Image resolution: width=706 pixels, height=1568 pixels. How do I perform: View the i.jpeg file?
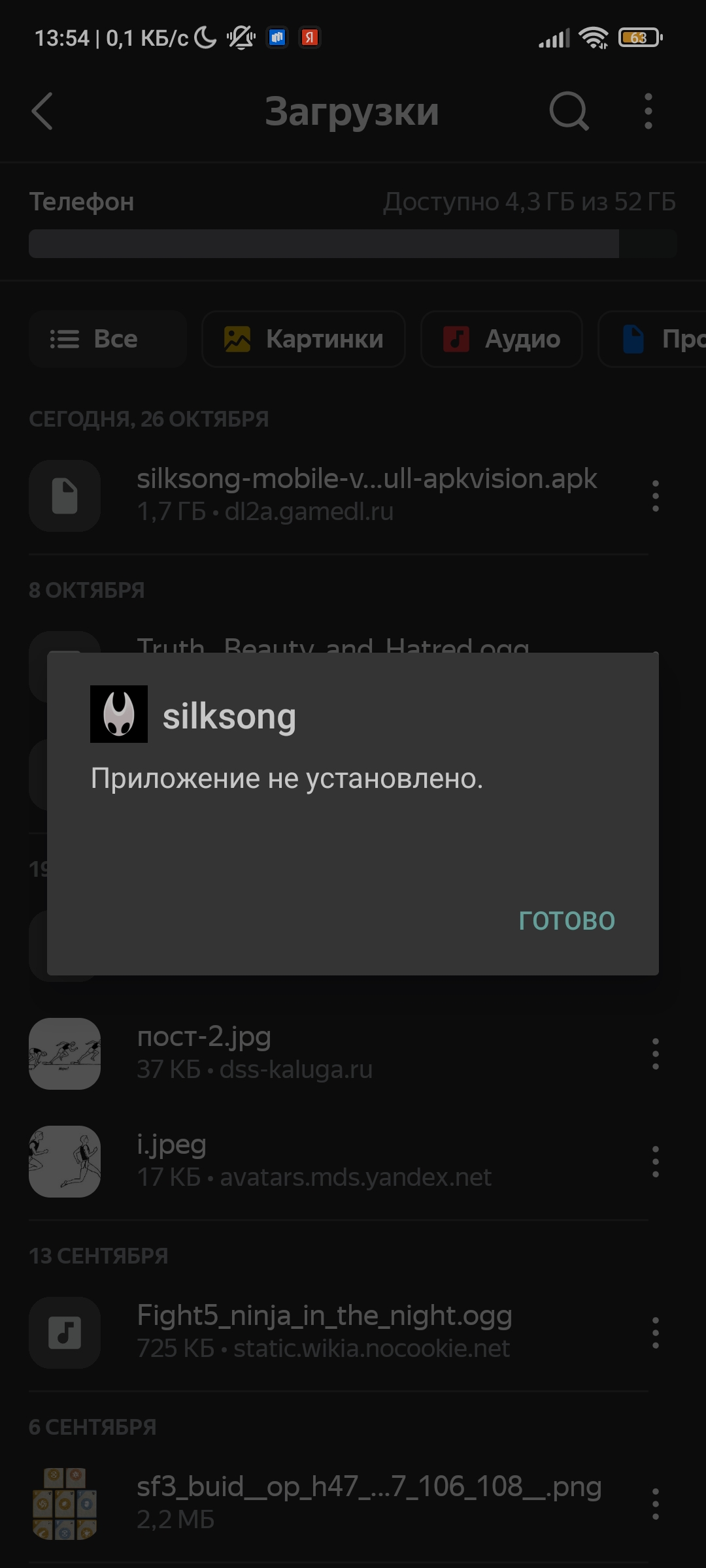(314, 1160)
